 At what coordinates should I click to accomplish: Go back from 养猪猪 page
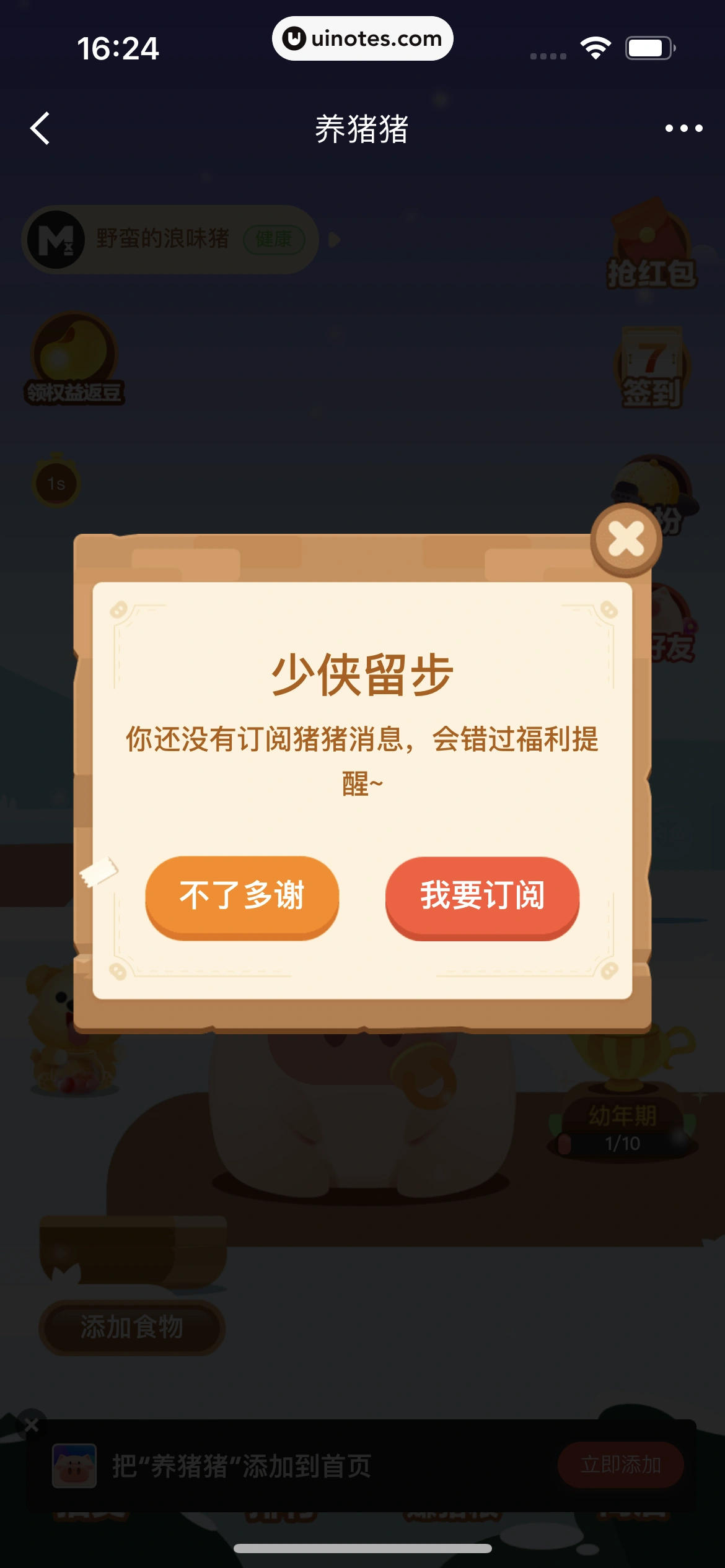pos(40,129)
